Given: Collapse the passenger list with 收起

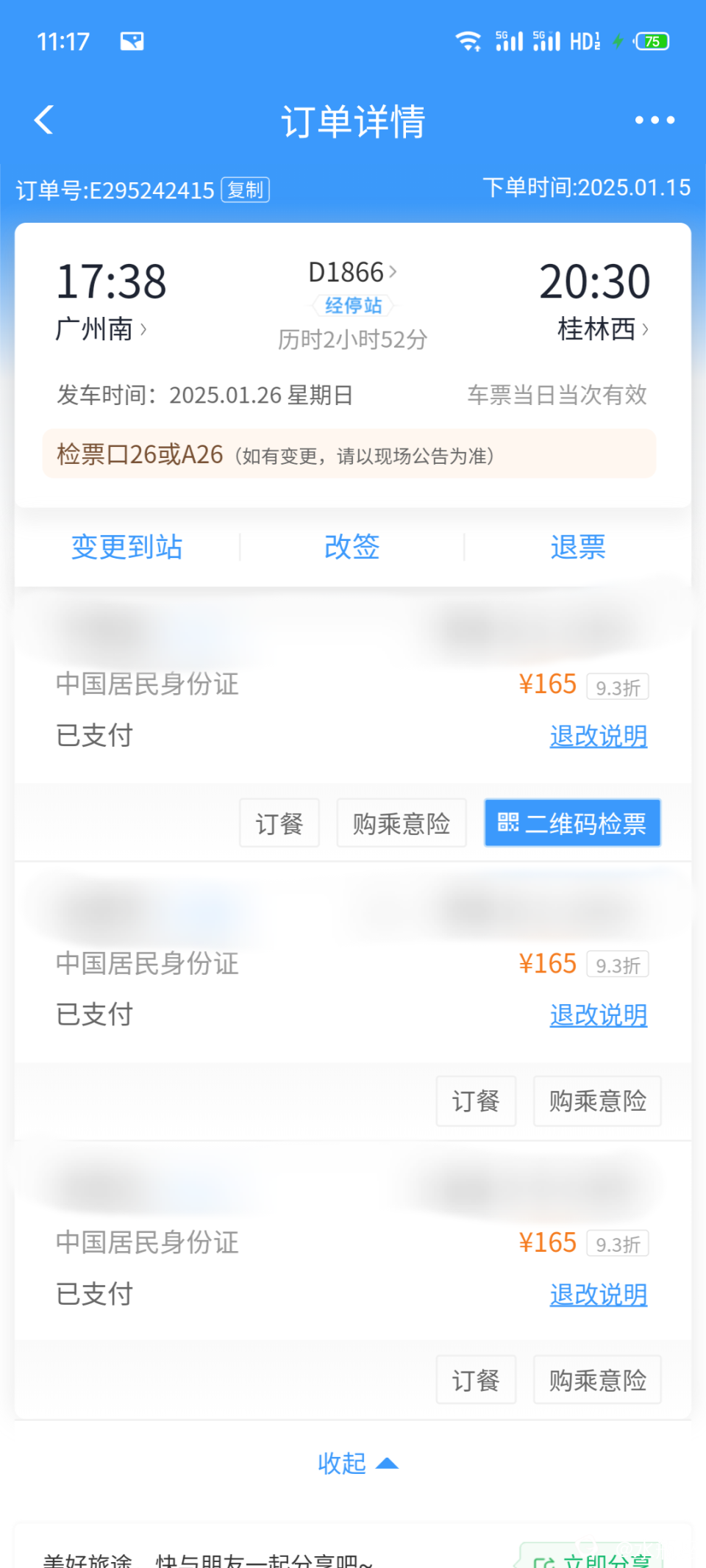Looking at the screenshot, I should point(357,1464).
